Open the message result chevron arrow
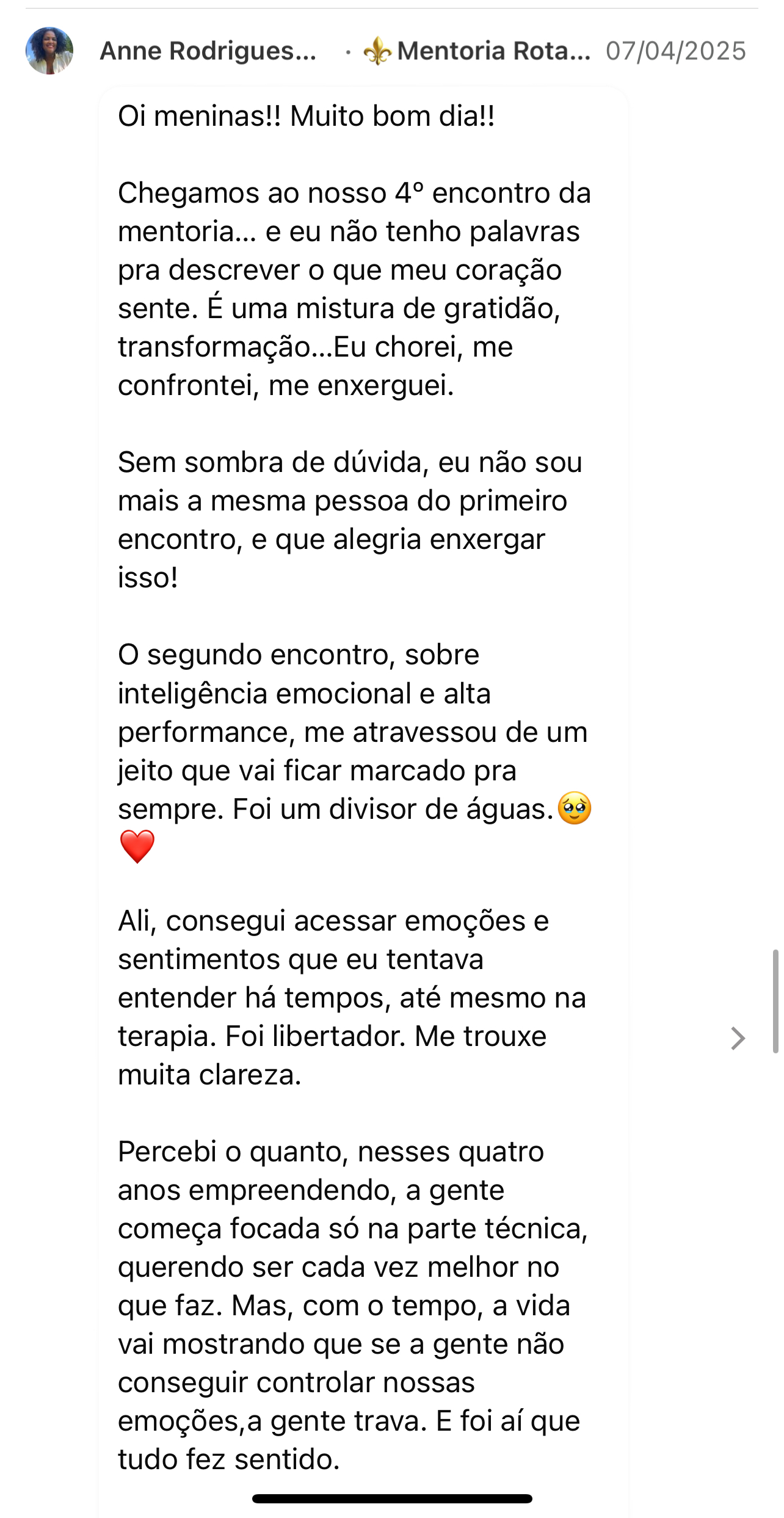 point(738,1038)
